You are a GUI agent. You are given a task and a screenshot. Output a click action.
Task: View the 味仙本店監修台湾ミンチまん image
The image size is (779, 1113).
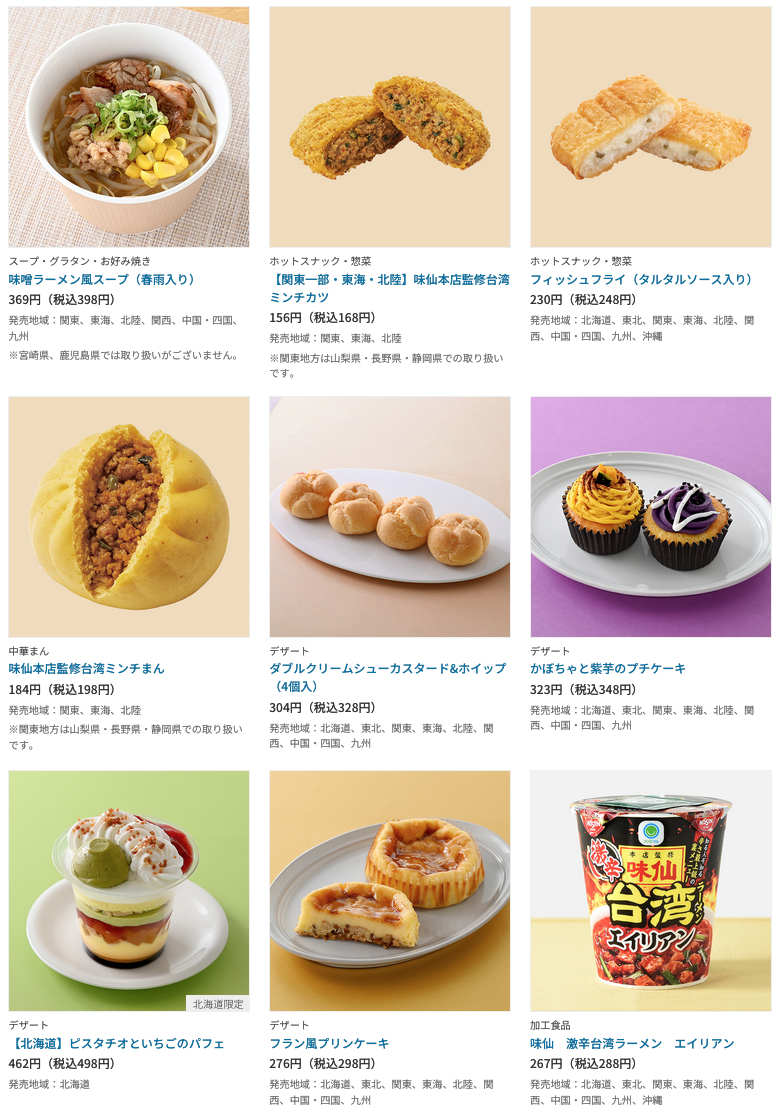[x=129, y=516]
